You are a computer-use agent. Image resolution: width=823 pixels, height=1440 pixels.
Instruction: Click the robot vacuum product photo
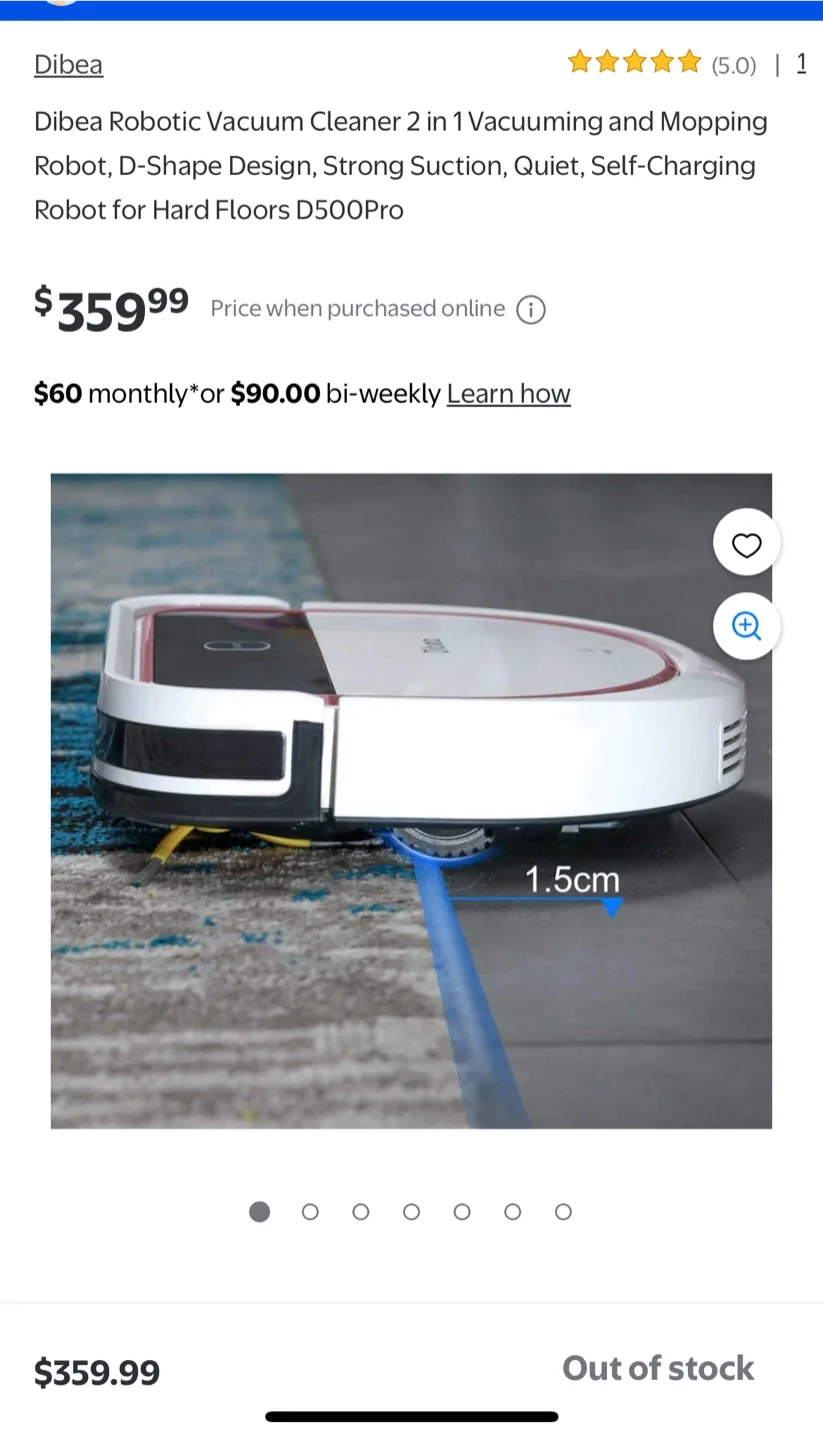coord(411,800)
